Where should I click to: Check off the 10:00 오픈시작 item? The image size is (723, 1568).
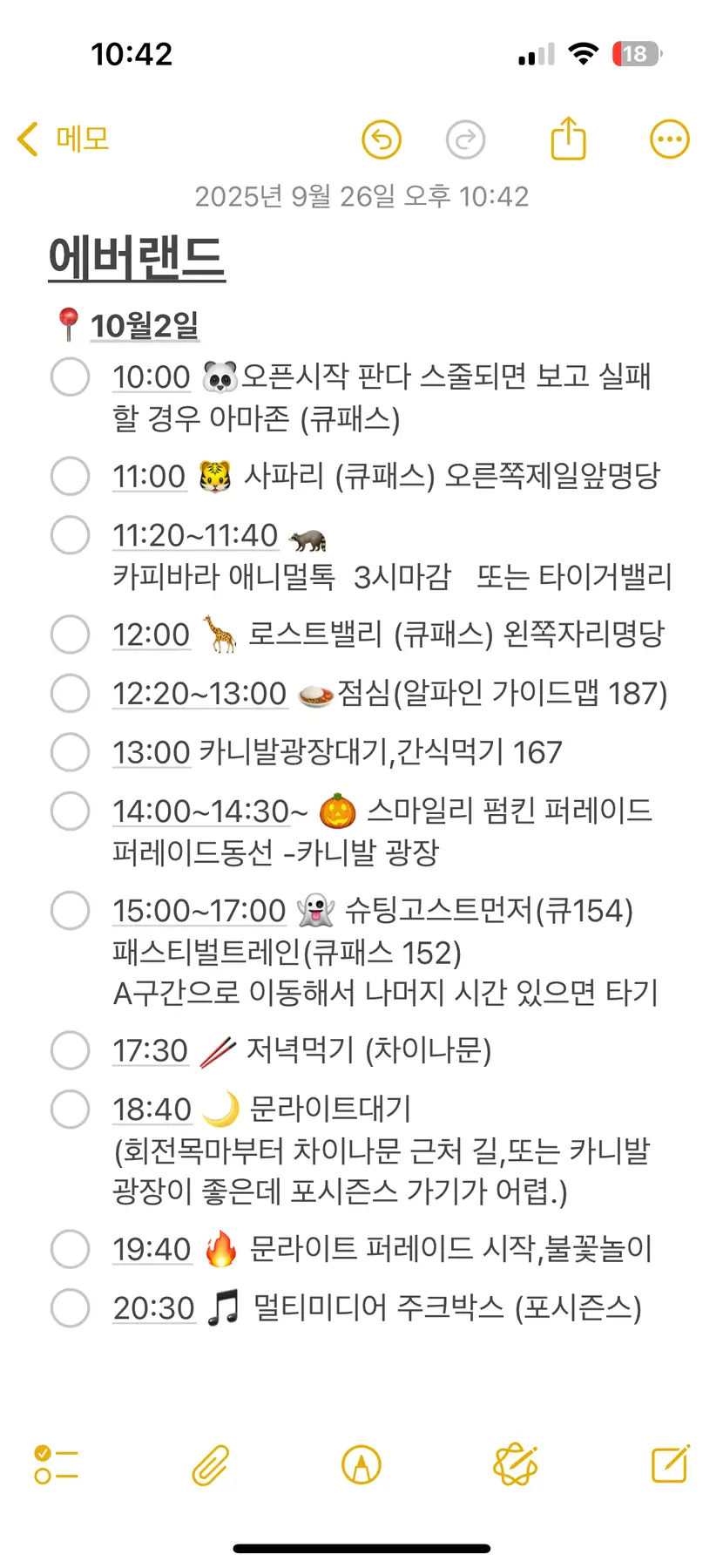70,377
